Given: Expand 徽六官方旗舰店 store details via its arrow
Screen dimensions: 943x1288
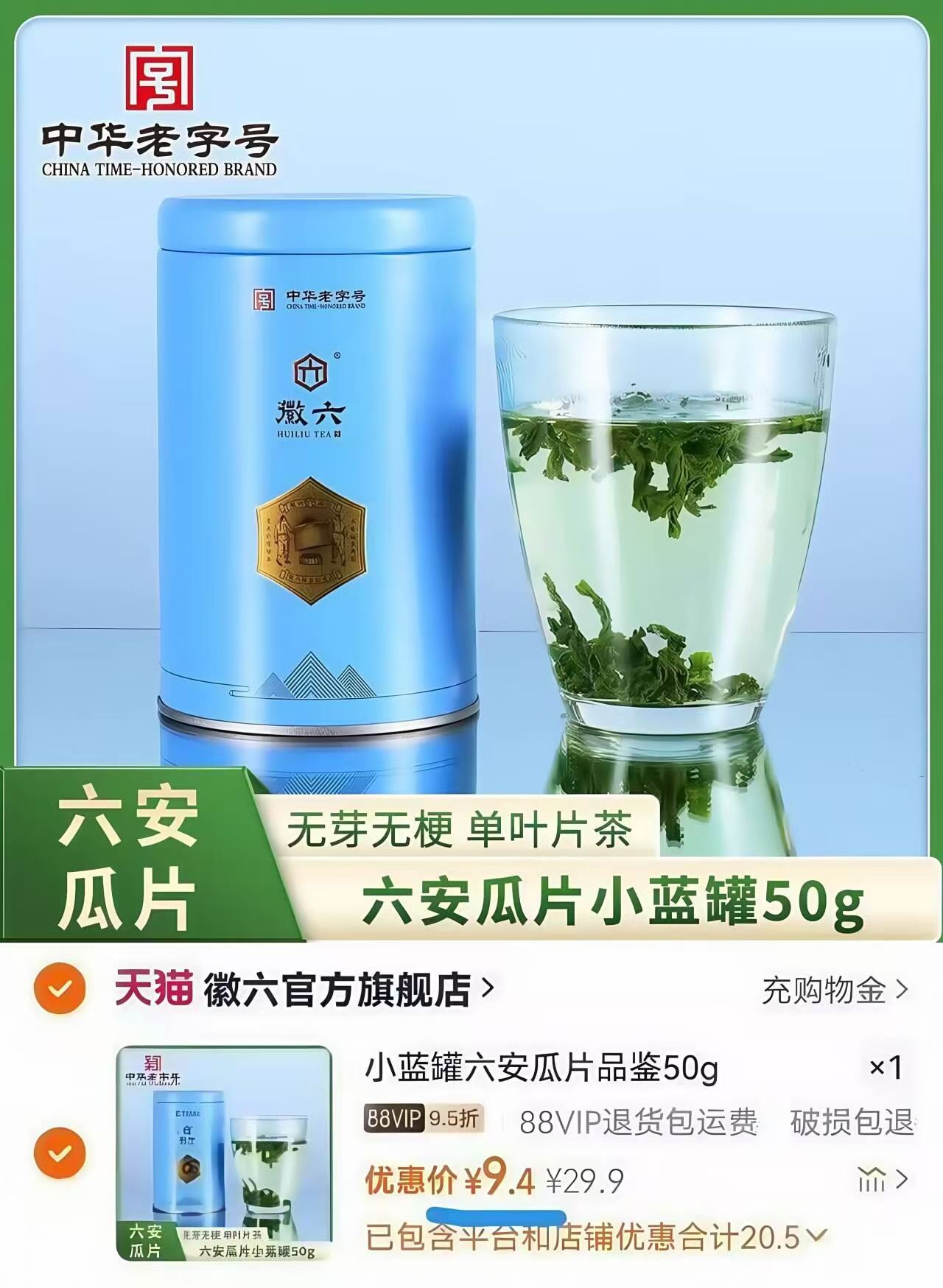Looking at the screenshot, I should 486,989.
